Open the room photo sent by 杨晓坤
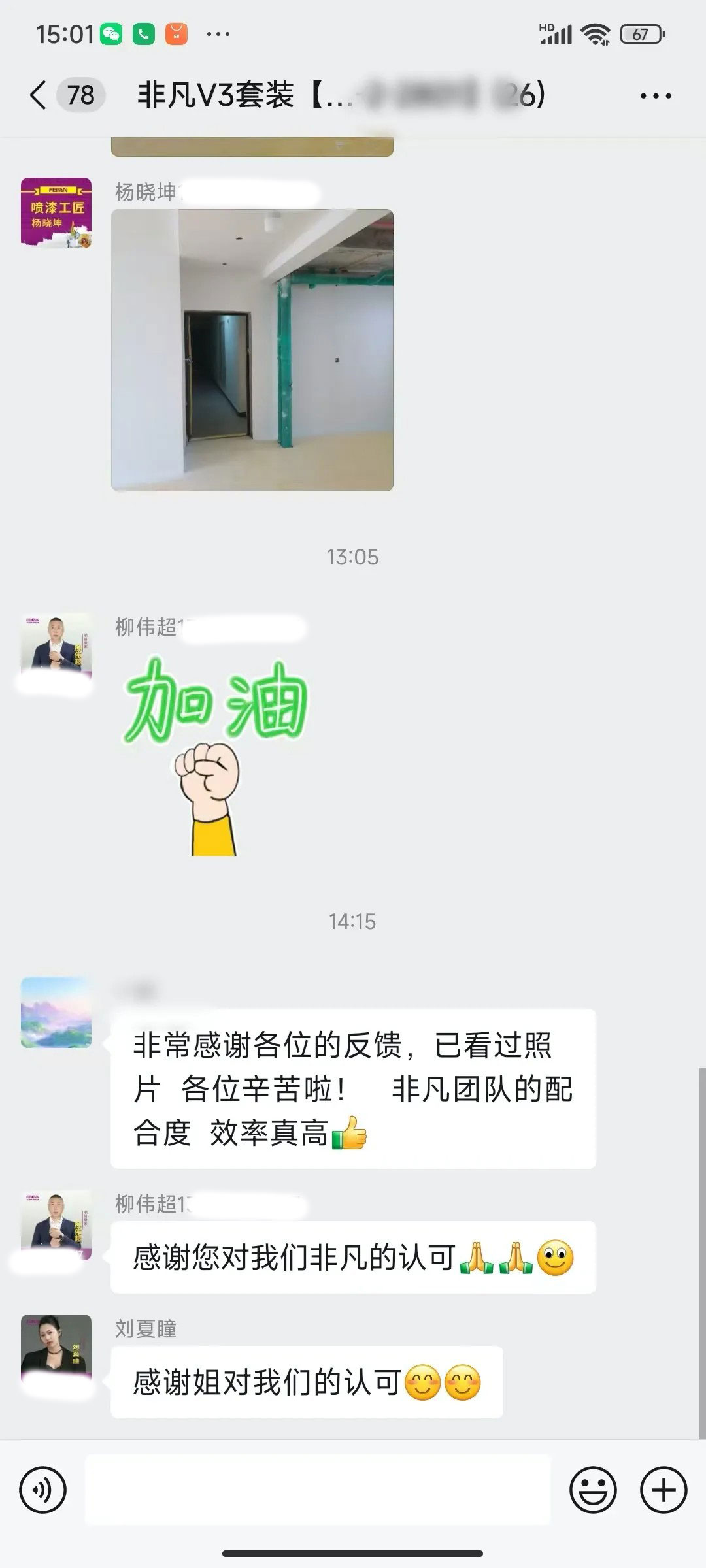This screenshot has height=1568, width=706. 252,350
